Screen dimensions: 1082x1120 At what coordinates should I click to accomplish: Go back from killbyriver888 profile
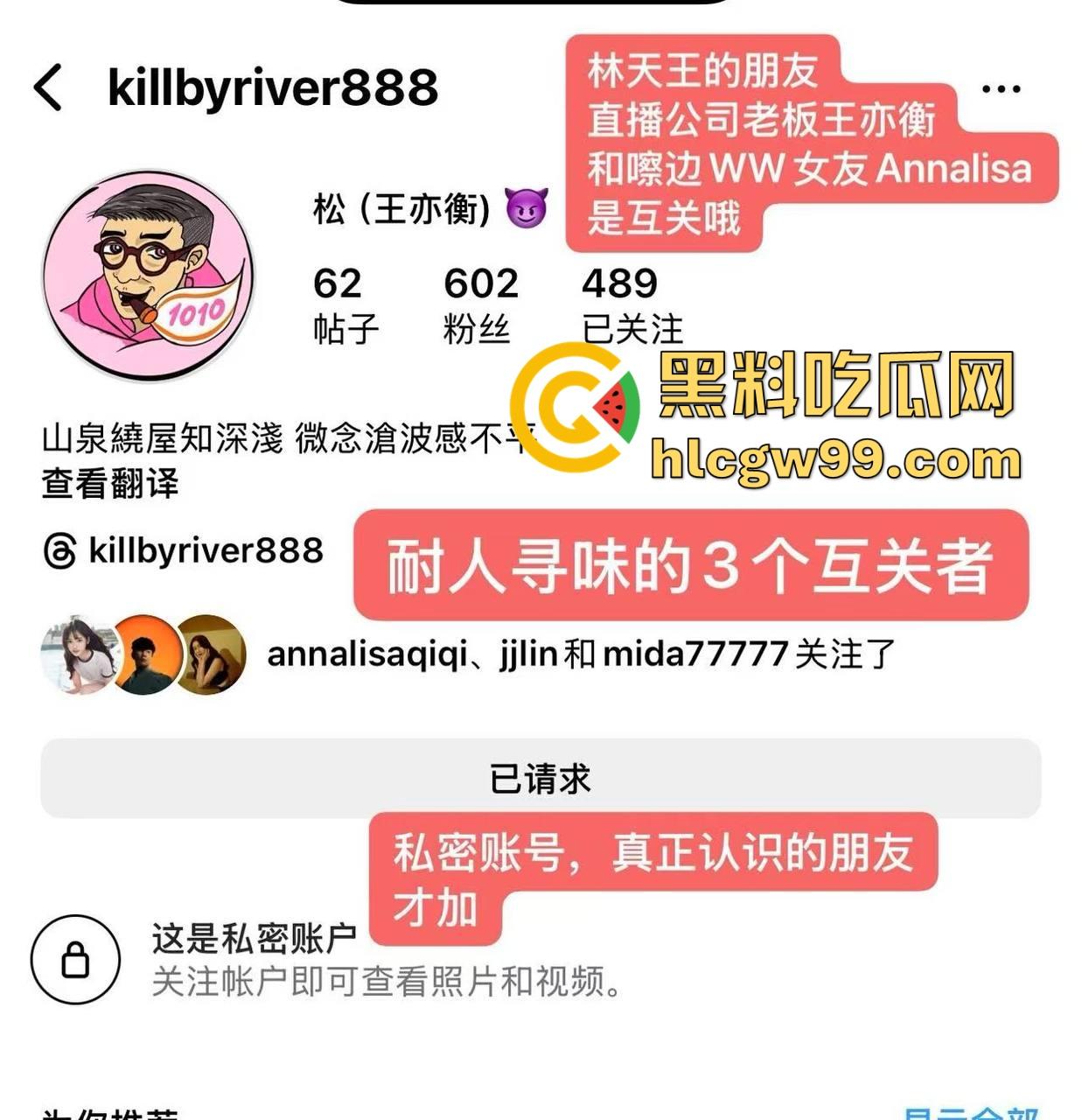pos(49,87)
